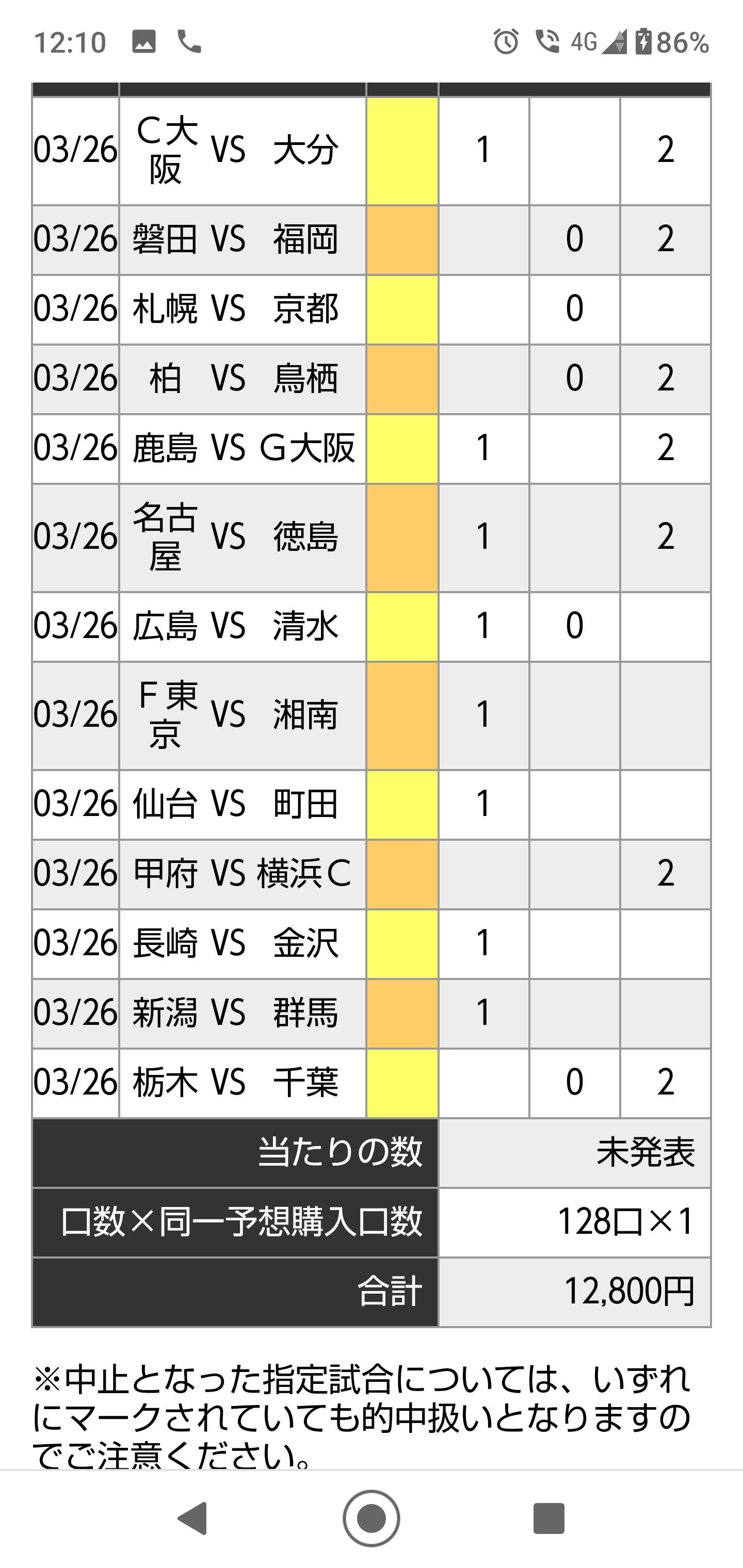Go back with the system back button
Image resolution: width=743 pixels, height=1568 pixels.
coord(193,1518)
